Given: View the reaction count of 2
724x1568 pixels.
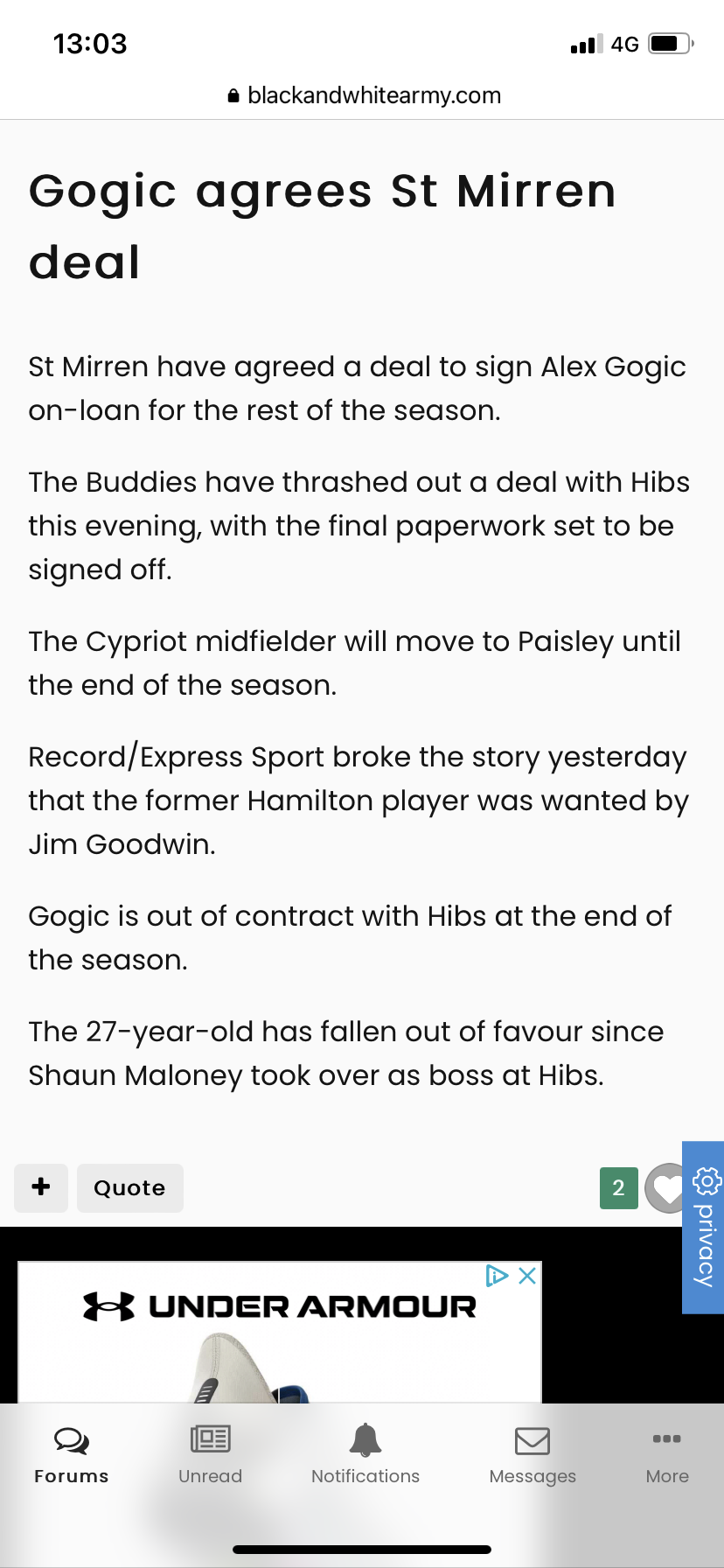Looking at the screenshot, I should pyautogui.click(x=619, y=1188).
